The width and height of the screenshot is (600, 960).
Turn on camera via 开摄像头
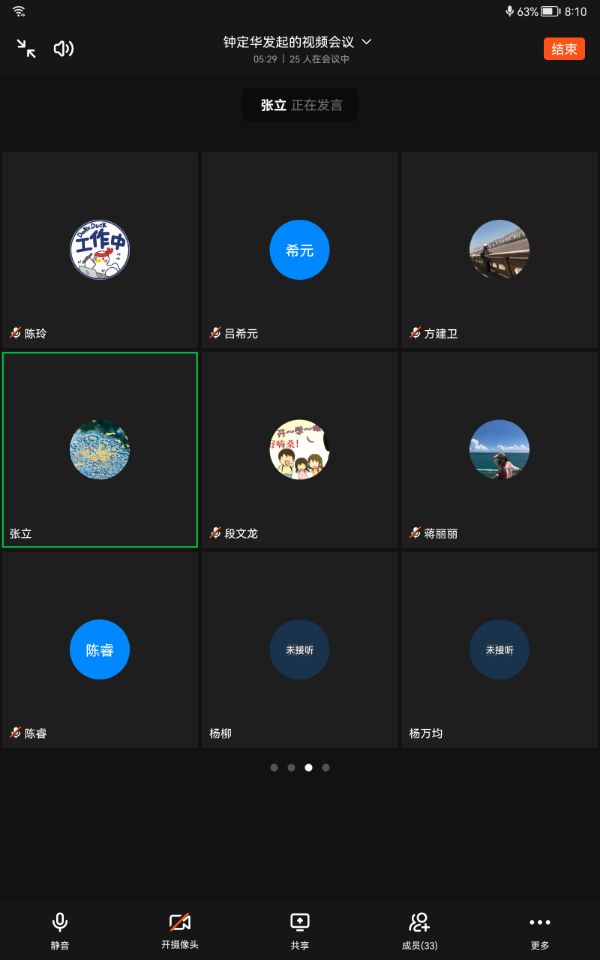180,930
